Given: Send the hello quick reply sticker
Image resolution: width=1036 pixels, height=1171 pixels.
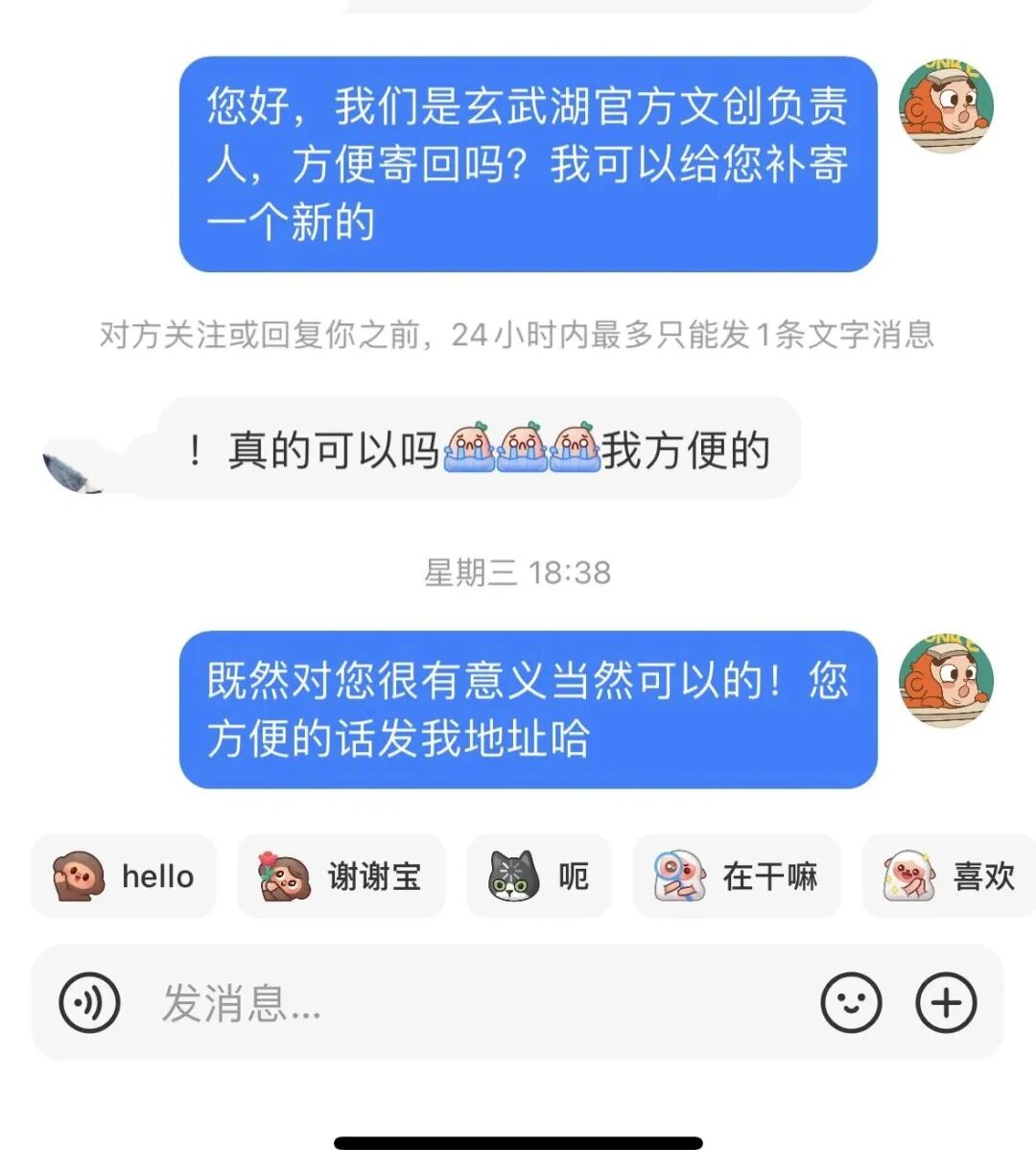Looking at the screenshot, I should [124, 876].
